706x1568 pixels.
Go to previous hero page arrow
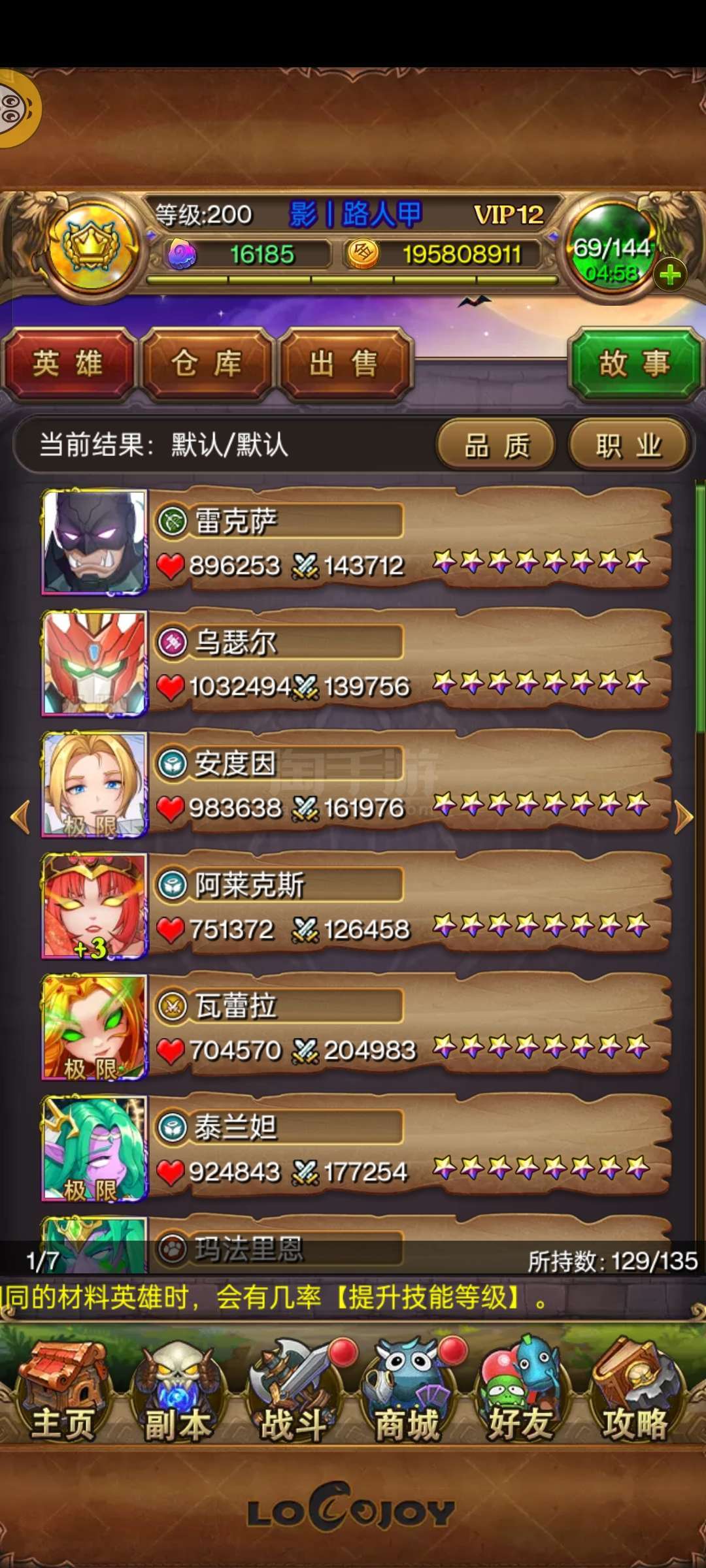pos(21,817)
